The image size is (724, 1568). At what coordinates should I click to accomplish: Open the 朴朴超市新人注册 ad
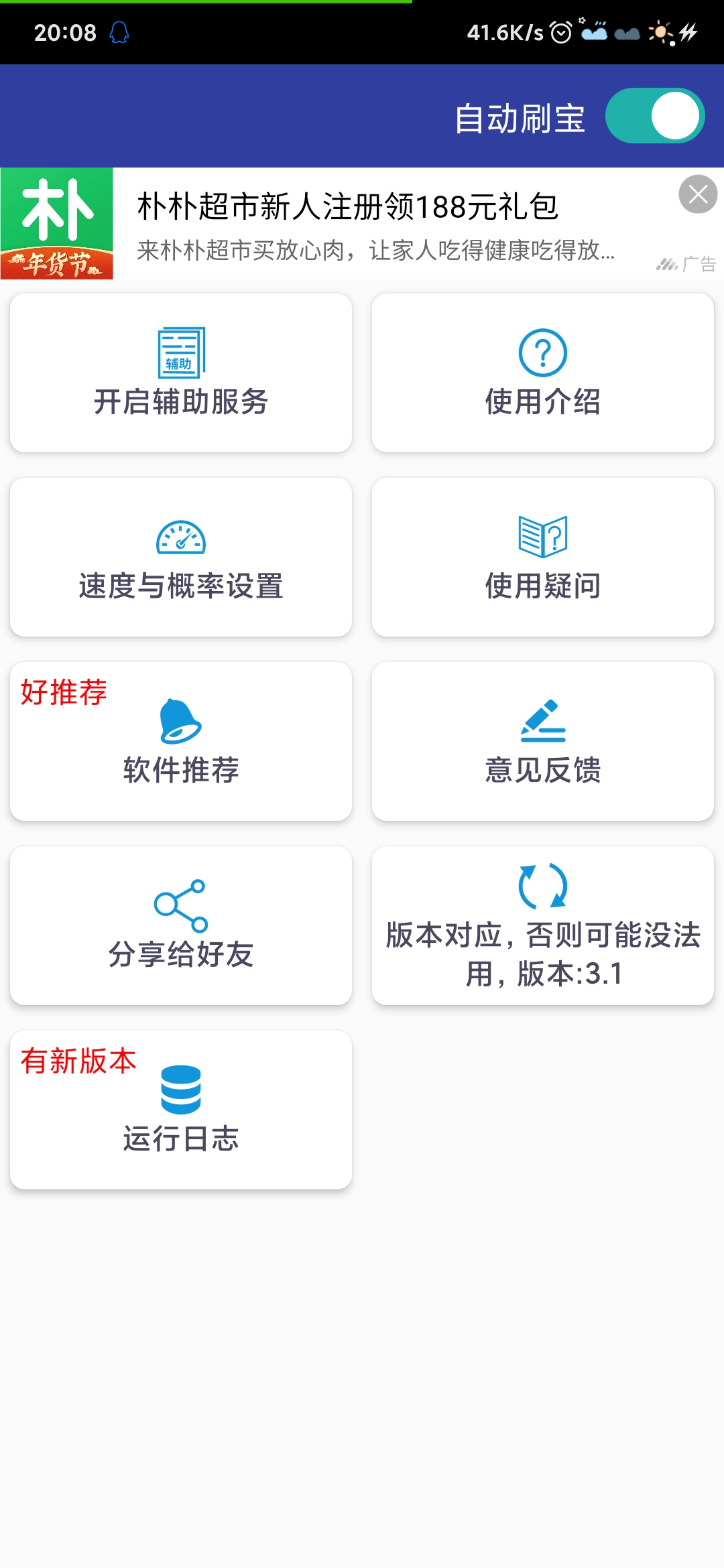(x=362, y=223)
